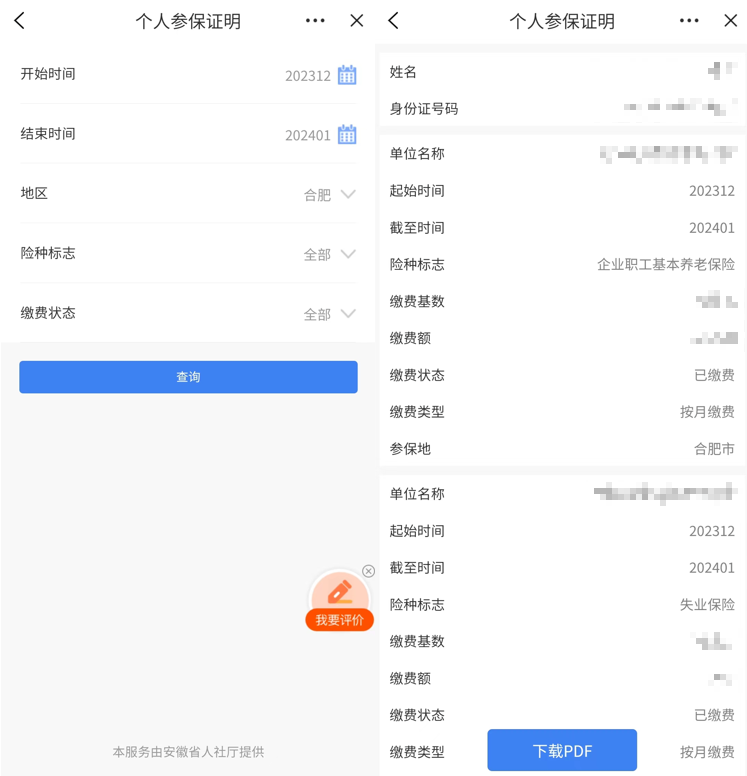
Task: Download the certificate with 下载PDF
Action: (562, 751)
